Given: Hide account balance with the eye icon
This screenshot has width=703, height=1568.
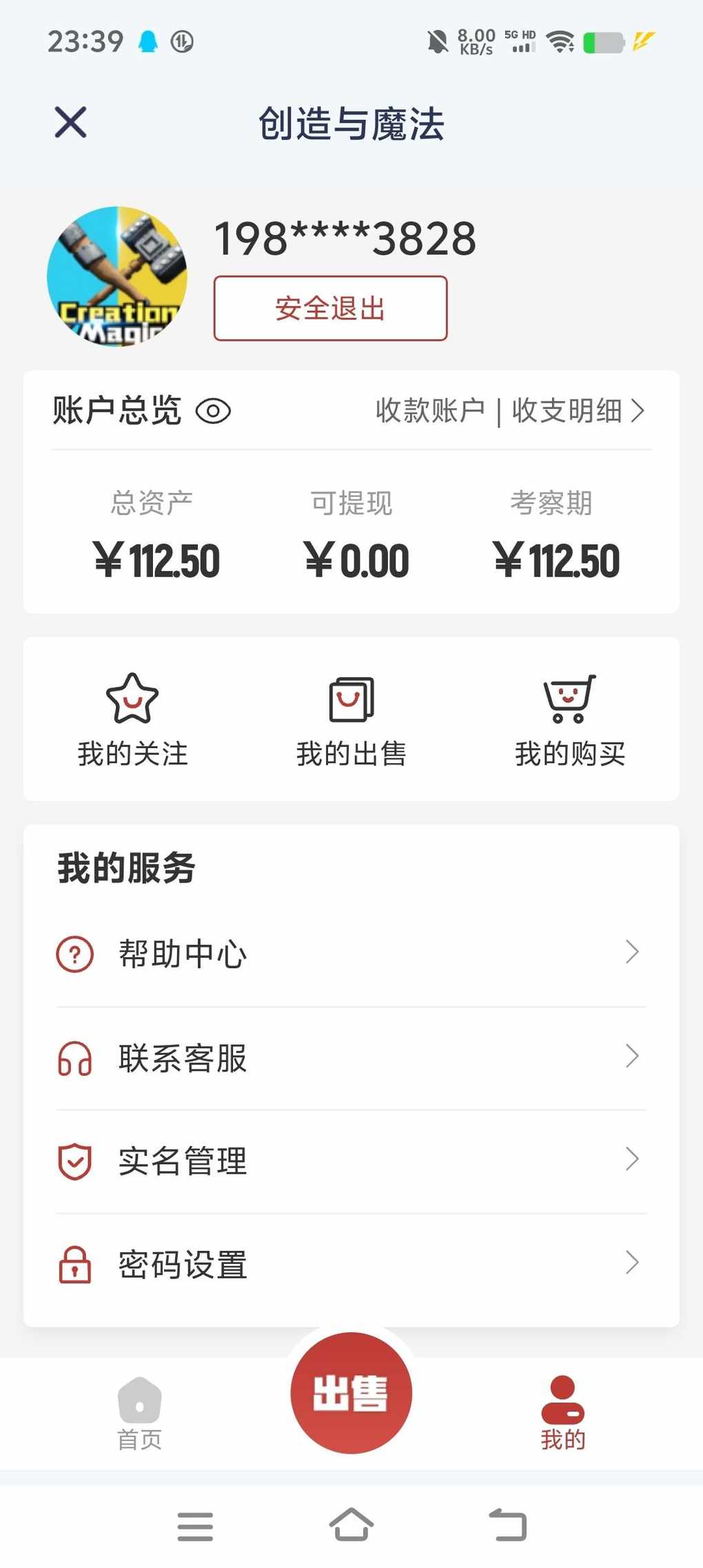Looking at the screenshot, I should click(x=213, y=412).
